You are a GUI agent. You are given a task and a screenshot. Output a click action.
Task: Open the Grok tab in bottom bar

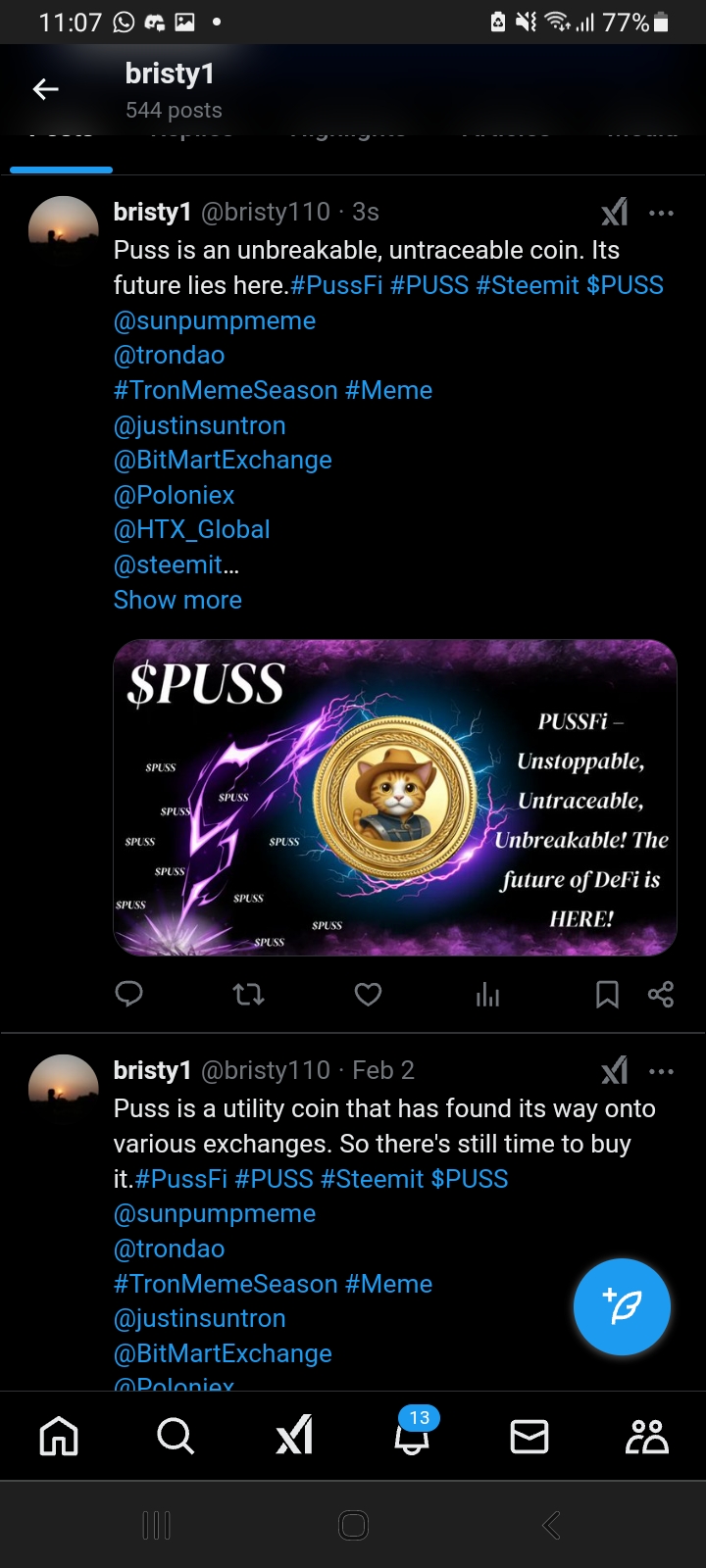tap(294, 1436)
